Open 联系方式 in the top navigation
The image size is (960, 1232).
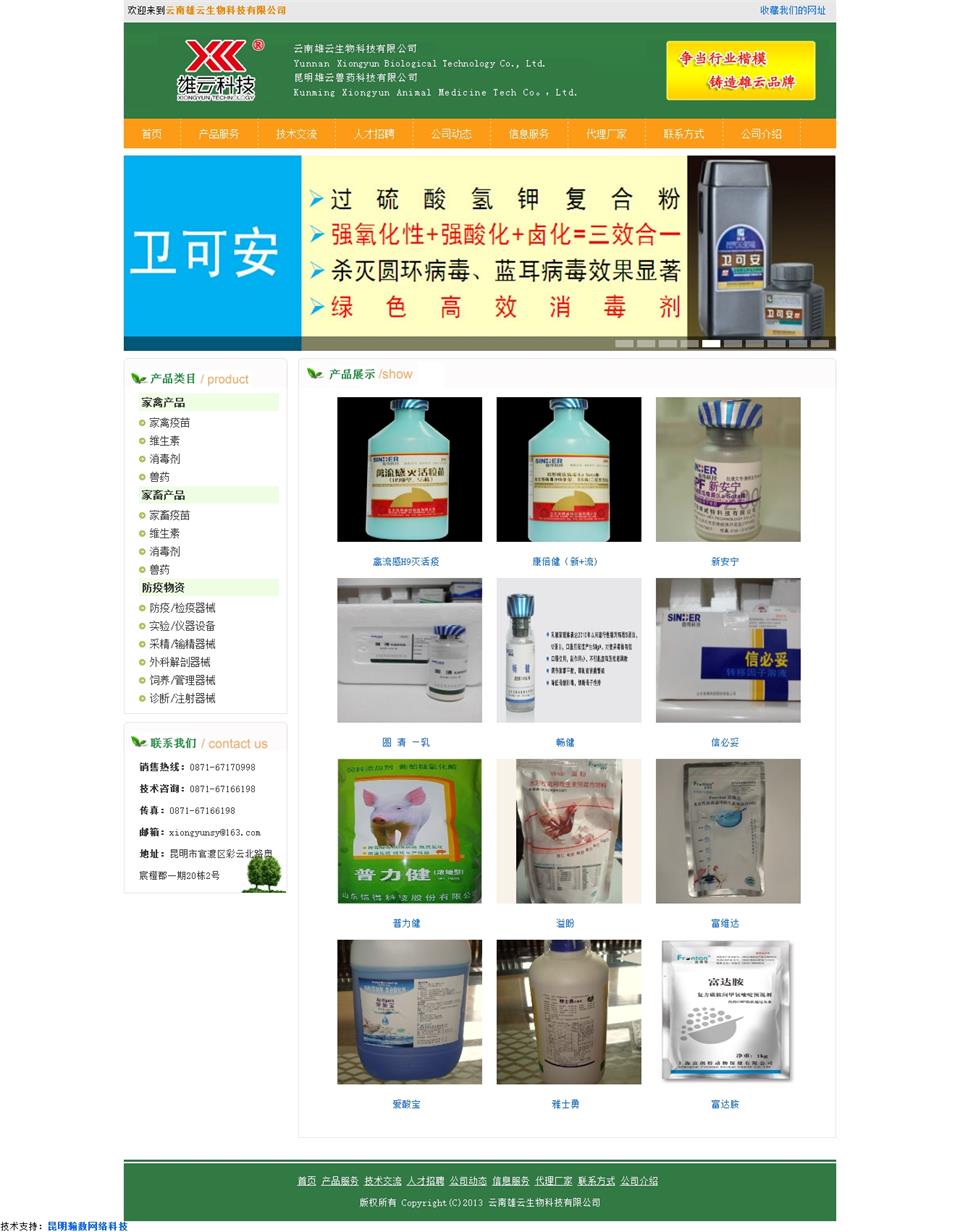683,134
